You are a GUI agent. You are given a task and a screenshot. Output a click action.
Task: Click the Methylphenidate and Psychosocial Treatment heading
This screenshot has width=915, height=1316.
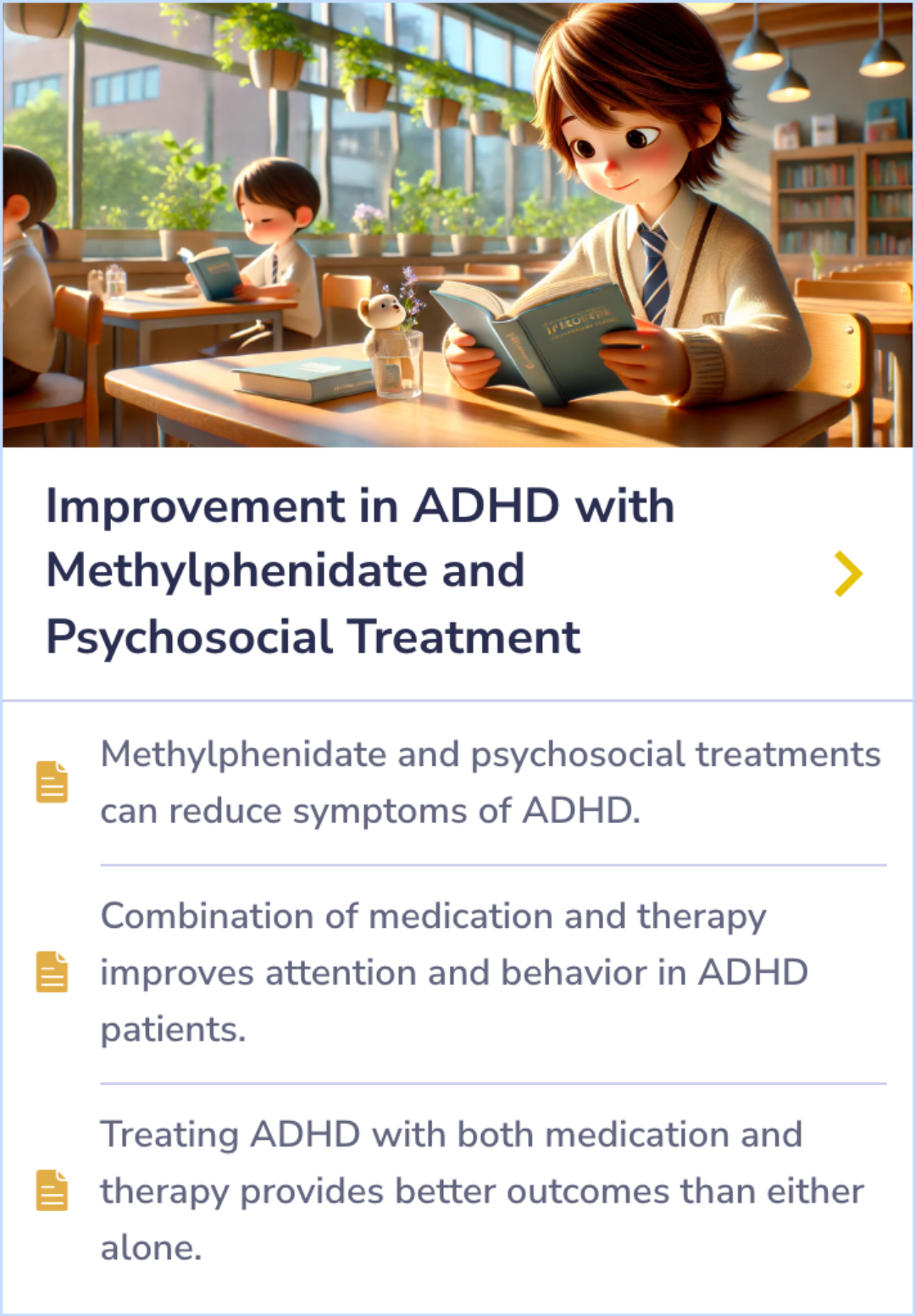[360, 569]
